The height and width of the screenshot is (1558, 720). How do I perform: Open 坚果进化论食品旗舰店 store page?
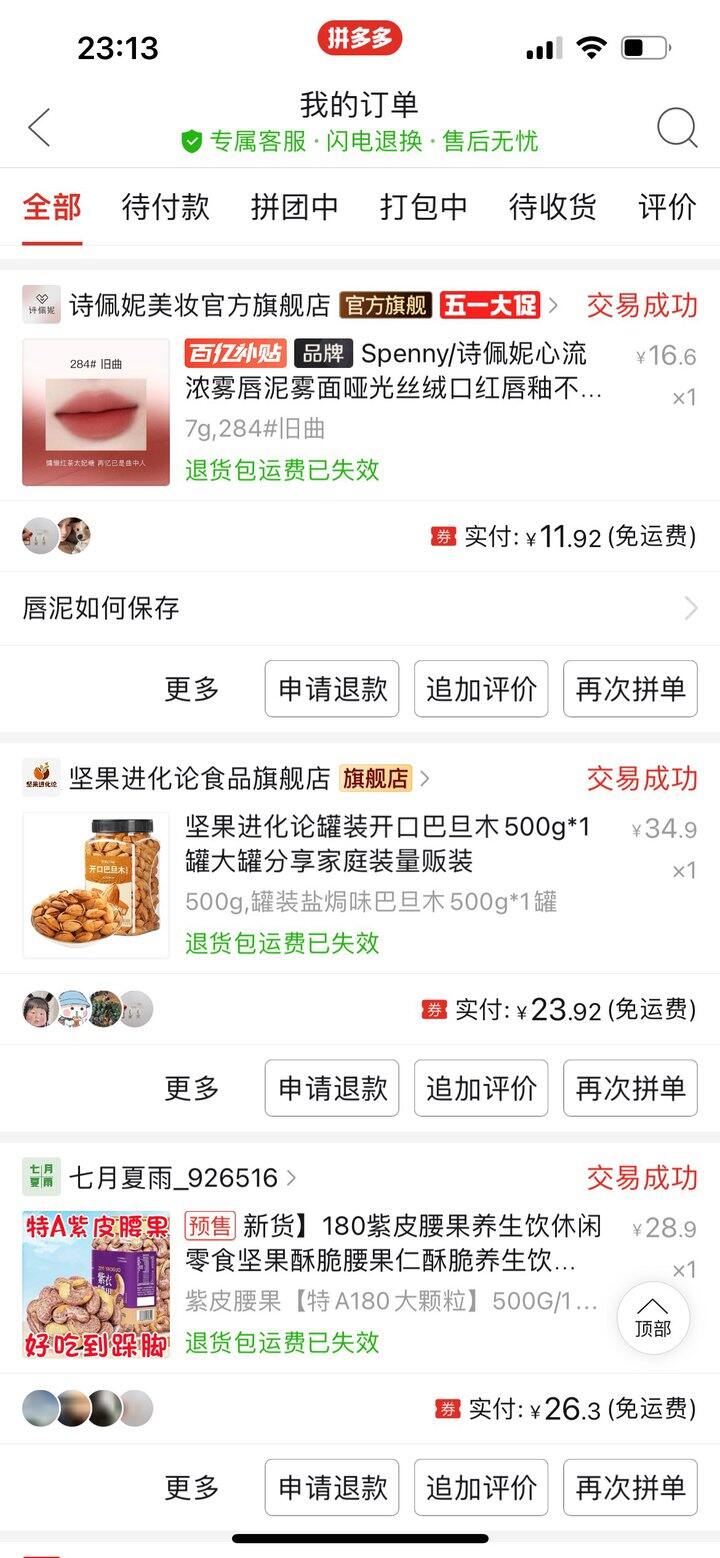[199, 778]
